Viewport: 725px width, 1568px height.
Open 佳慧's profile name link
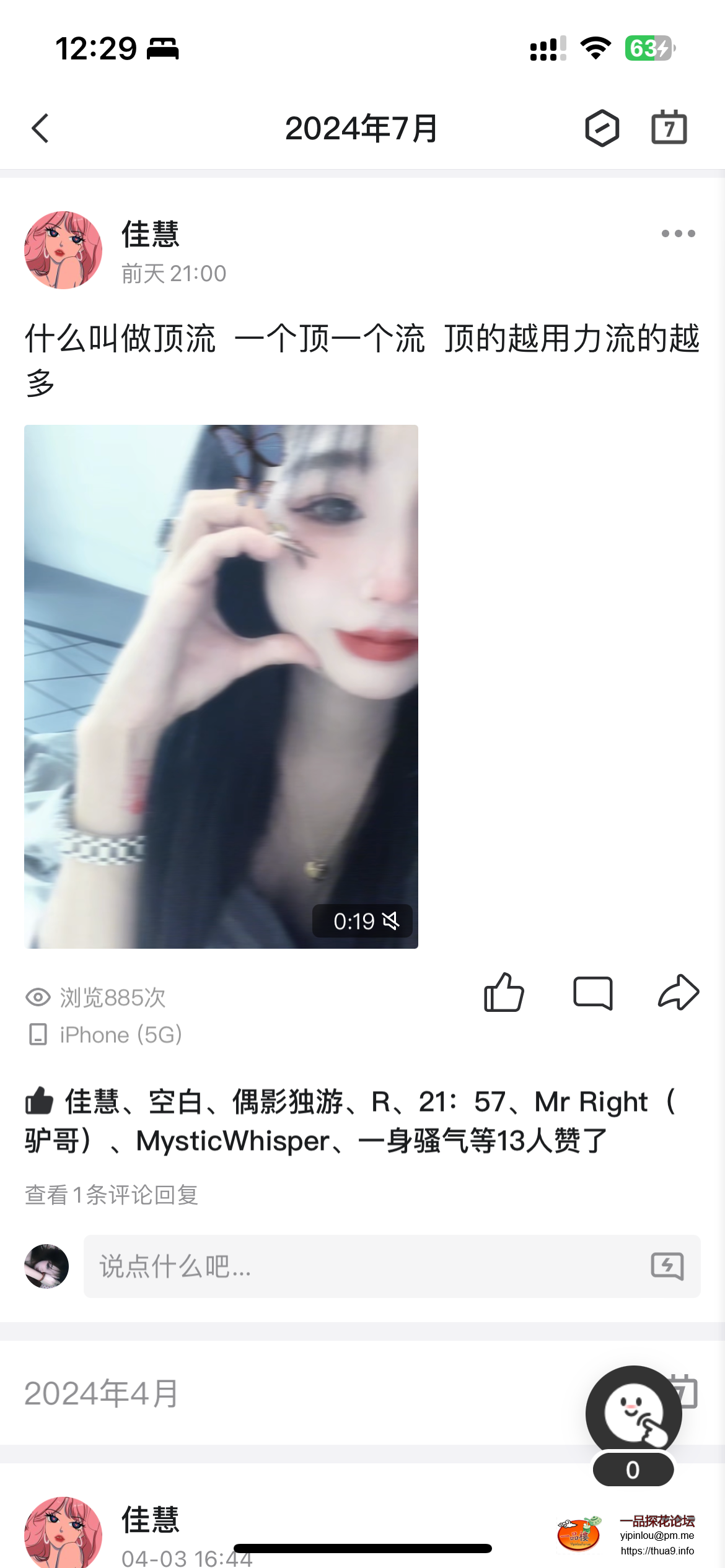tap(149, 236)
